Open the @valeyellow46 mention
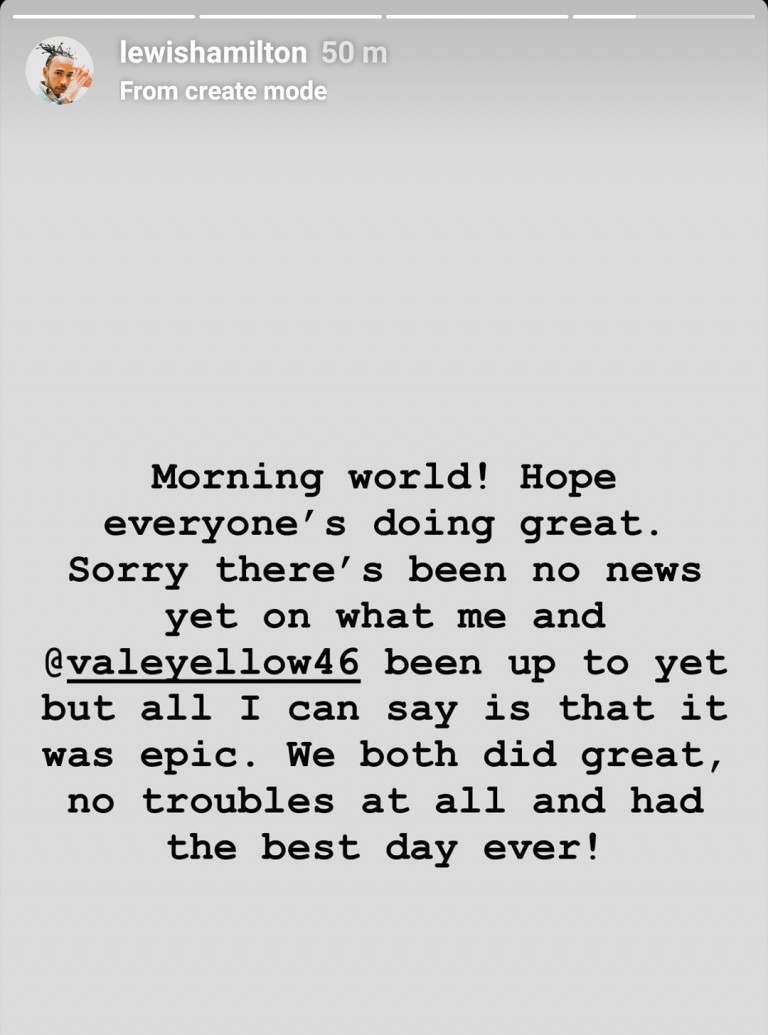768x1035 pixels. [203, 662]
